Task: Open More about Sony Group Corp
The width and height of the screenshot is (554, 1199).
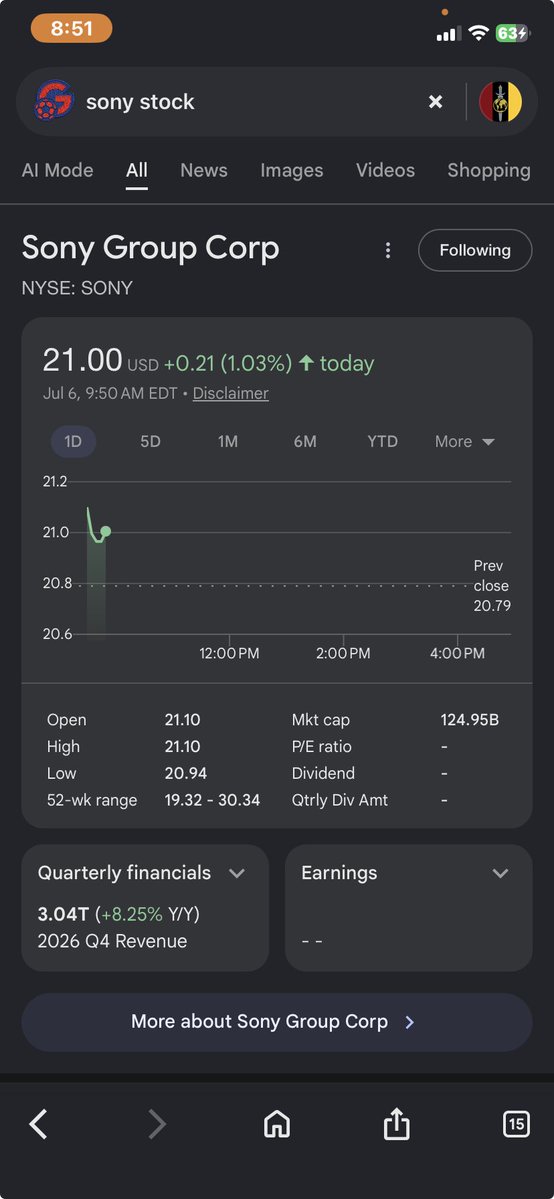Action: pos(277,1022)
